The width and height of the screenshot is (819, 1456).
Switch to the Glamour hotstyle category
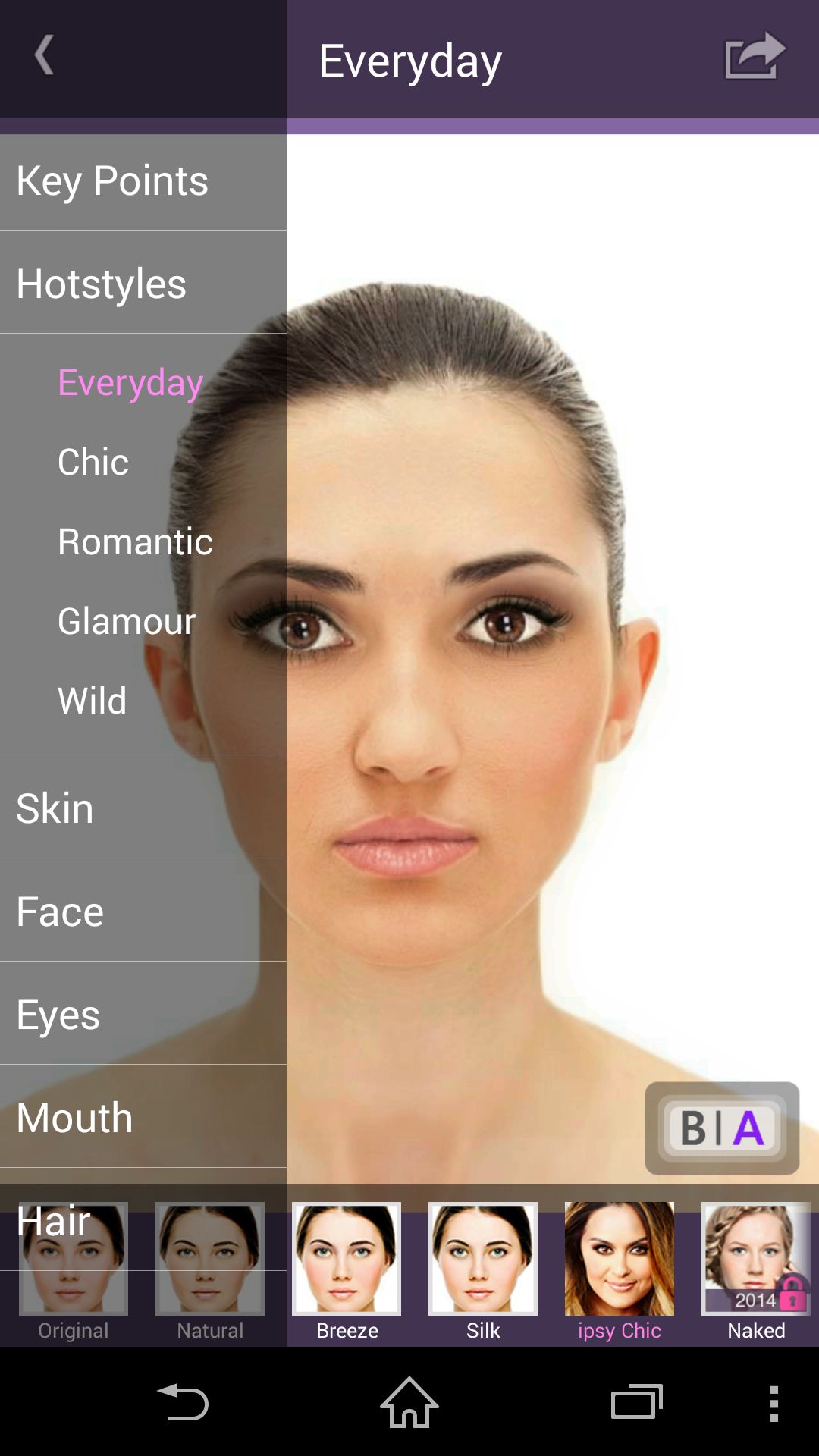tap(127, 621)
